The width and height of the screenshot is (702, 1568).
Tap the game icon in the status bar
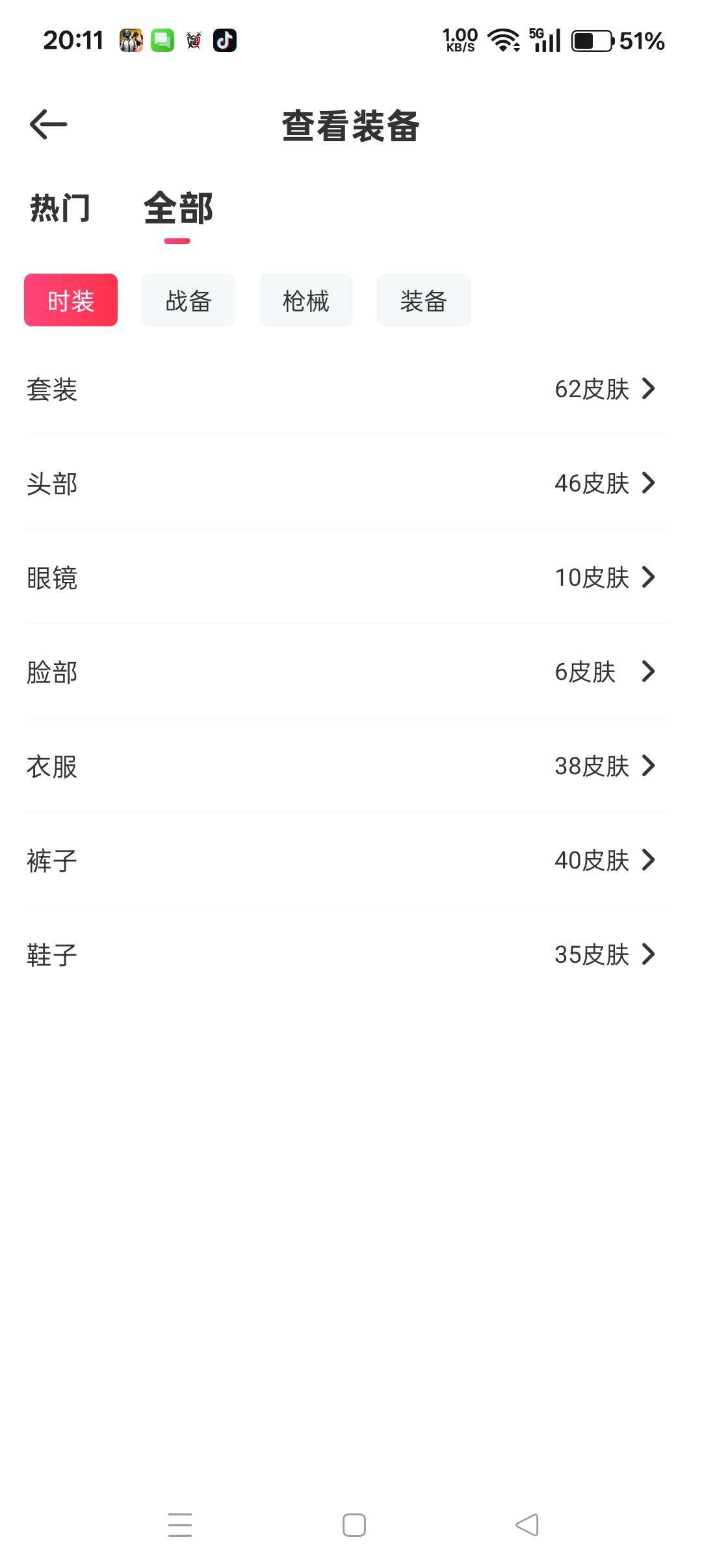[x=131, y=40]
